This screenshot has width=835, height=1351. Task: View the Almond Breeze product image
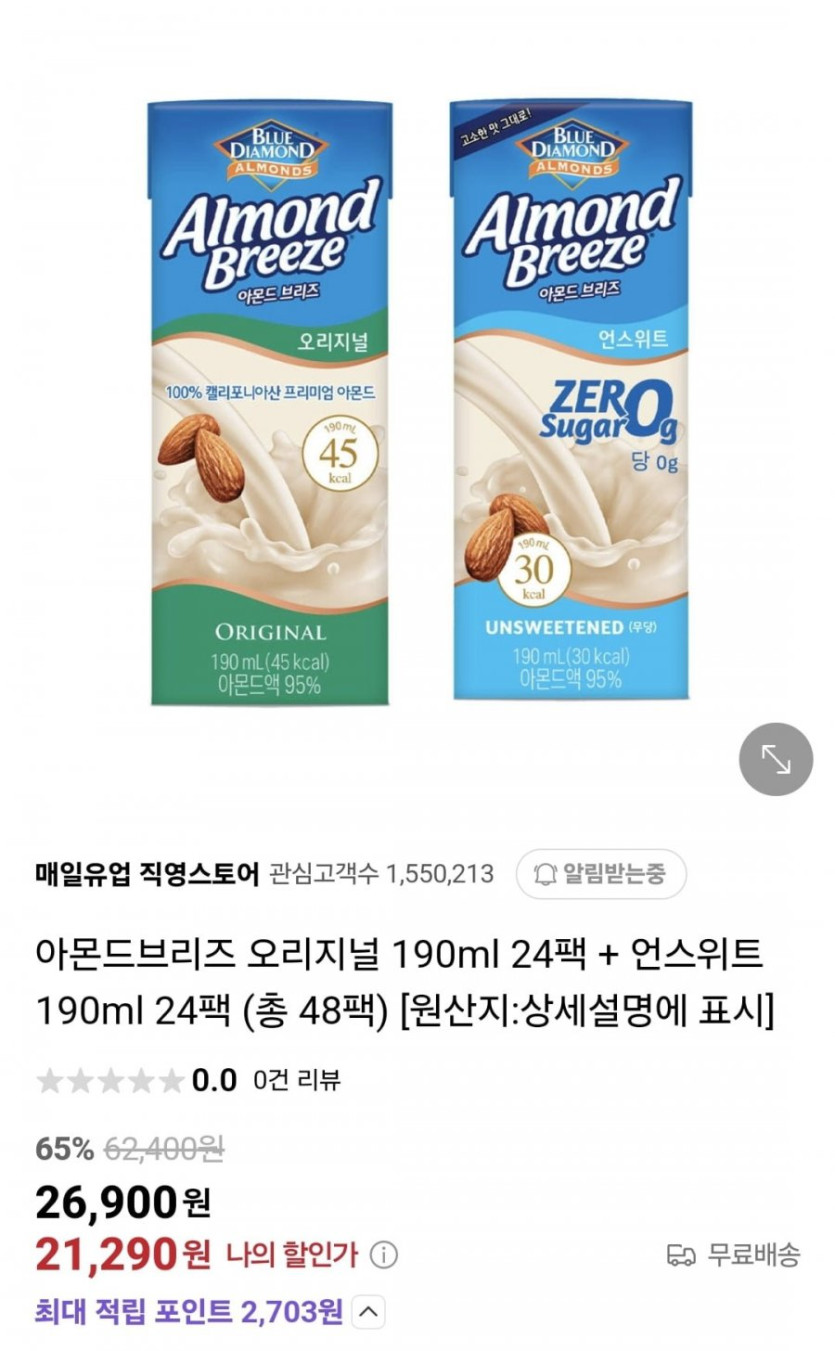pyautogui.click(x=417, y=400)
